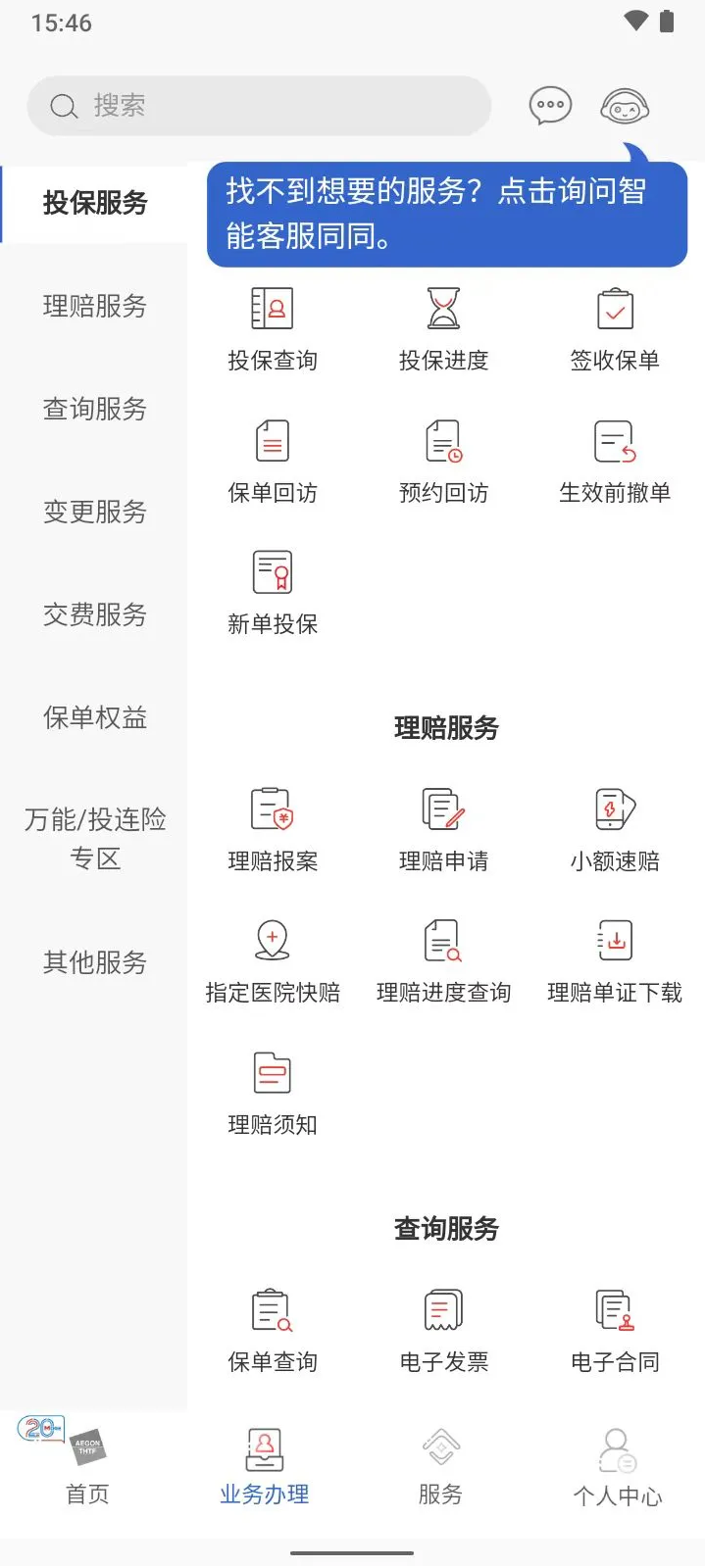Screen dimensions: 706x1568
Task: Open the 投保查询 policy inquiry icon
Action: [x=270, y=323]
